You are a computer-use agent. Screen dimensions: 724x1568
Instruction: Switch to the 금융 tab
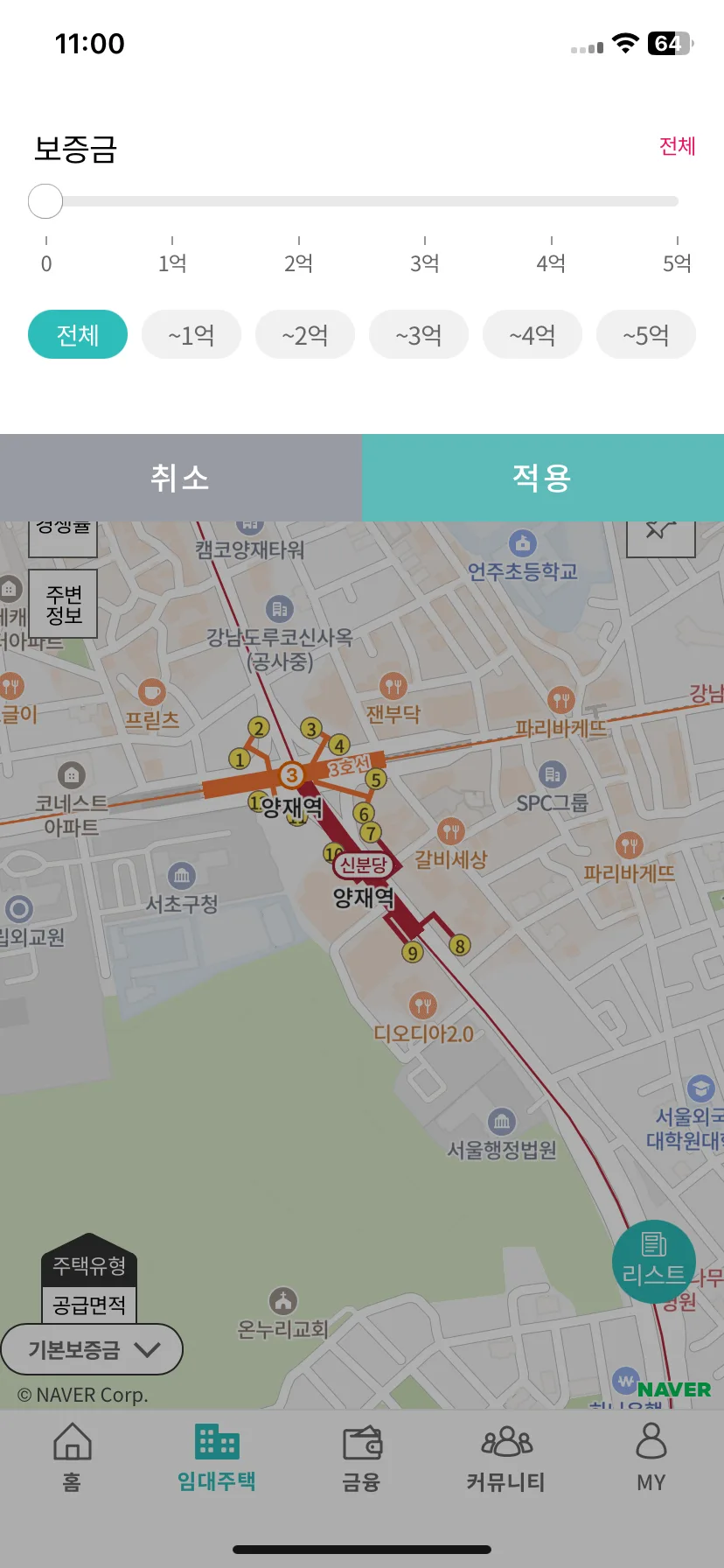(361, 1457)
